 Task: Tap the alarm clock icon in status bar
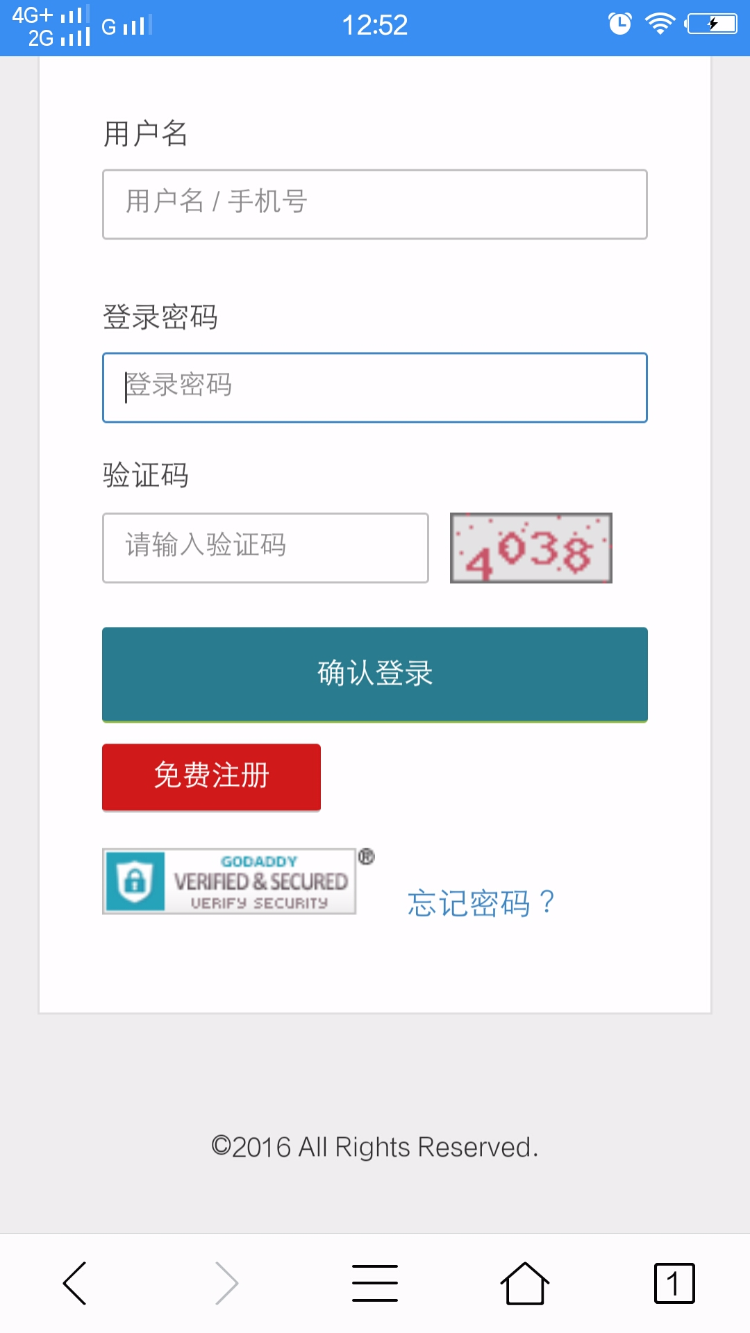[619, 22]
